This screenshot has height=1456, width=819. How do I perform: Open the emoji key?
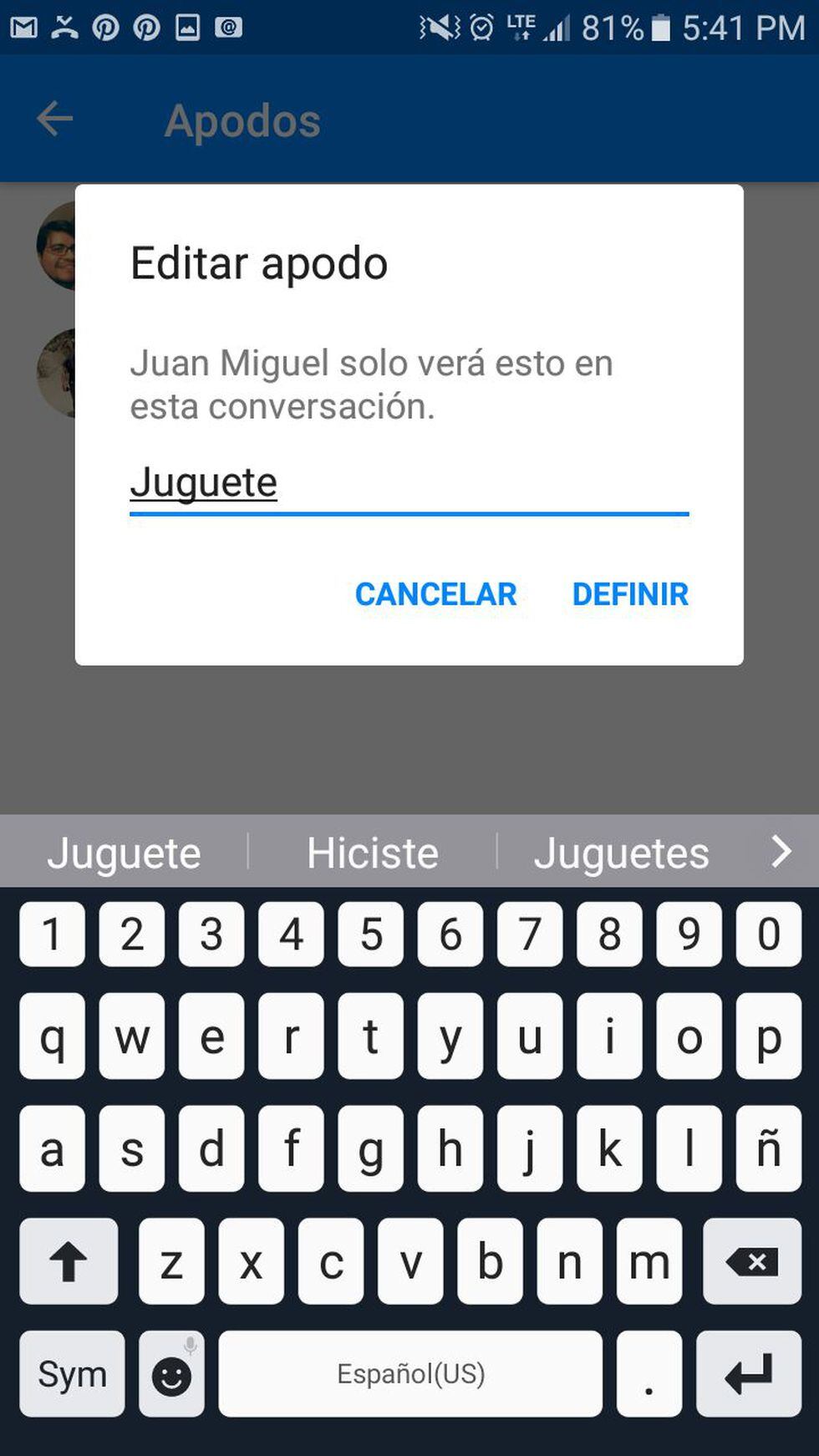tap(171, 1374)
